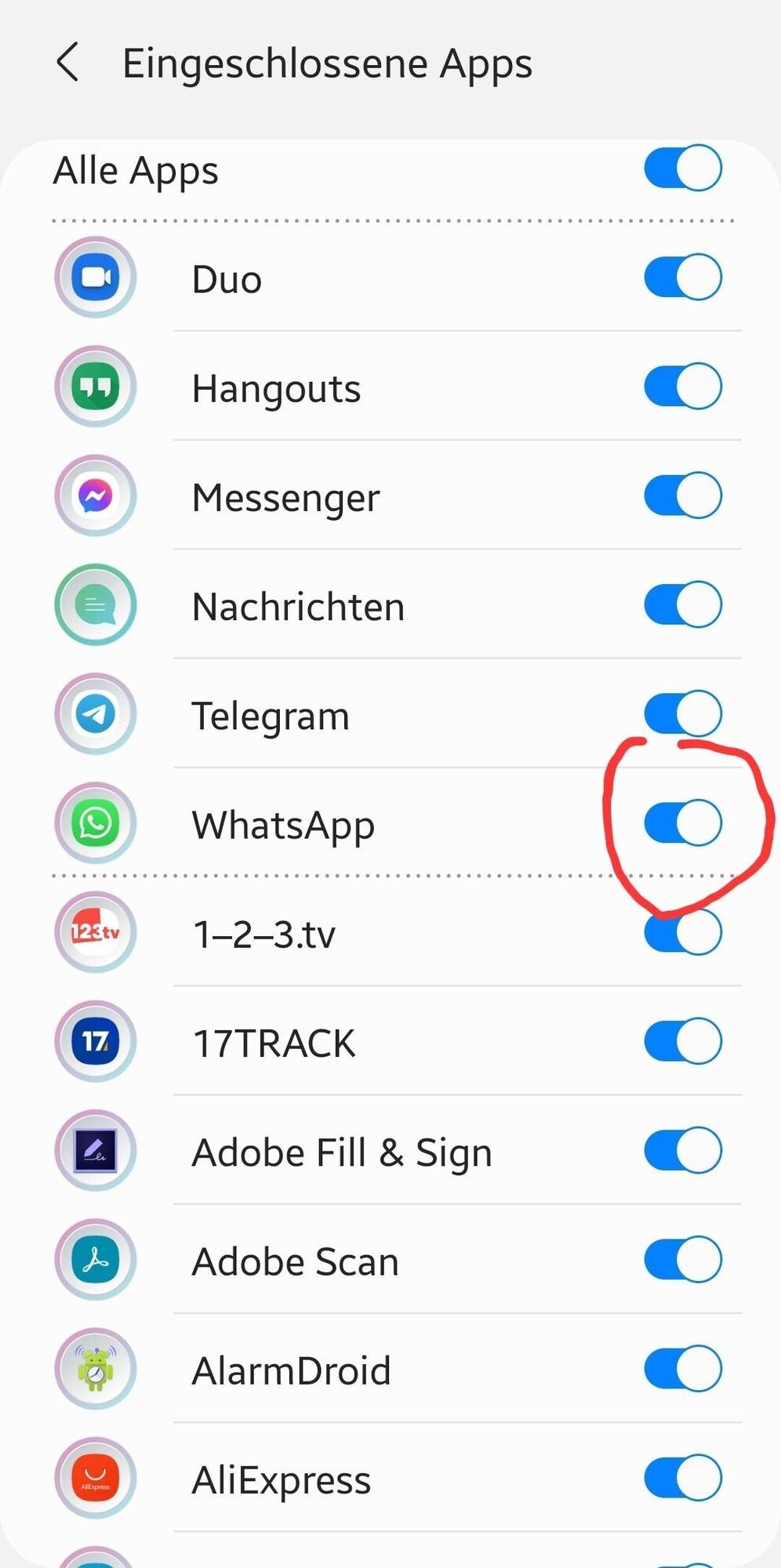Turn off the WhatsApp toggle
781x1568 pixels.
pyautogui.click(x=682, y=823)
